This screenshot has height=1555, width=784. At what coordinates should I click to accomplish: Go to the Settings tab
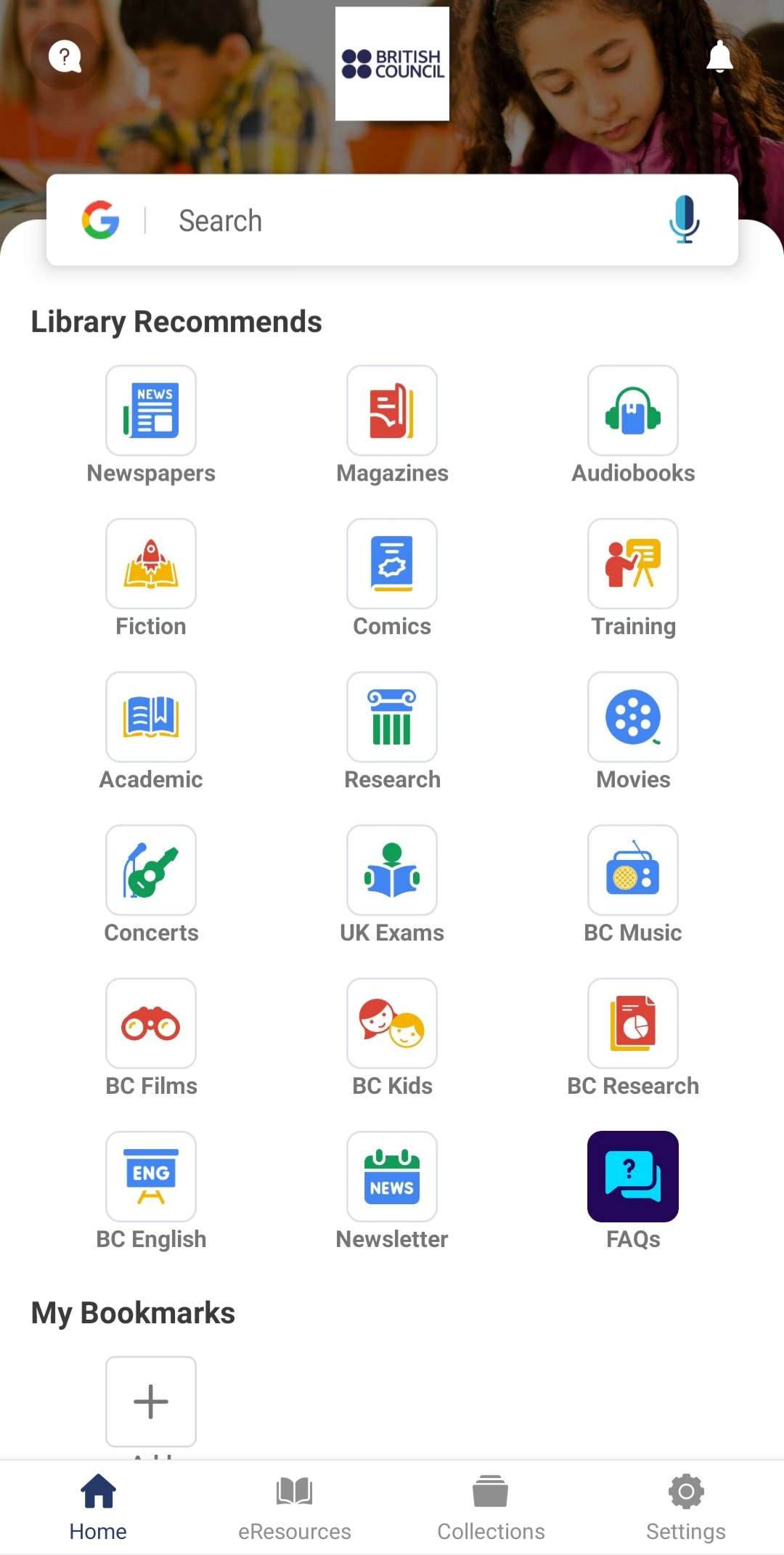tap(686, 1508)
